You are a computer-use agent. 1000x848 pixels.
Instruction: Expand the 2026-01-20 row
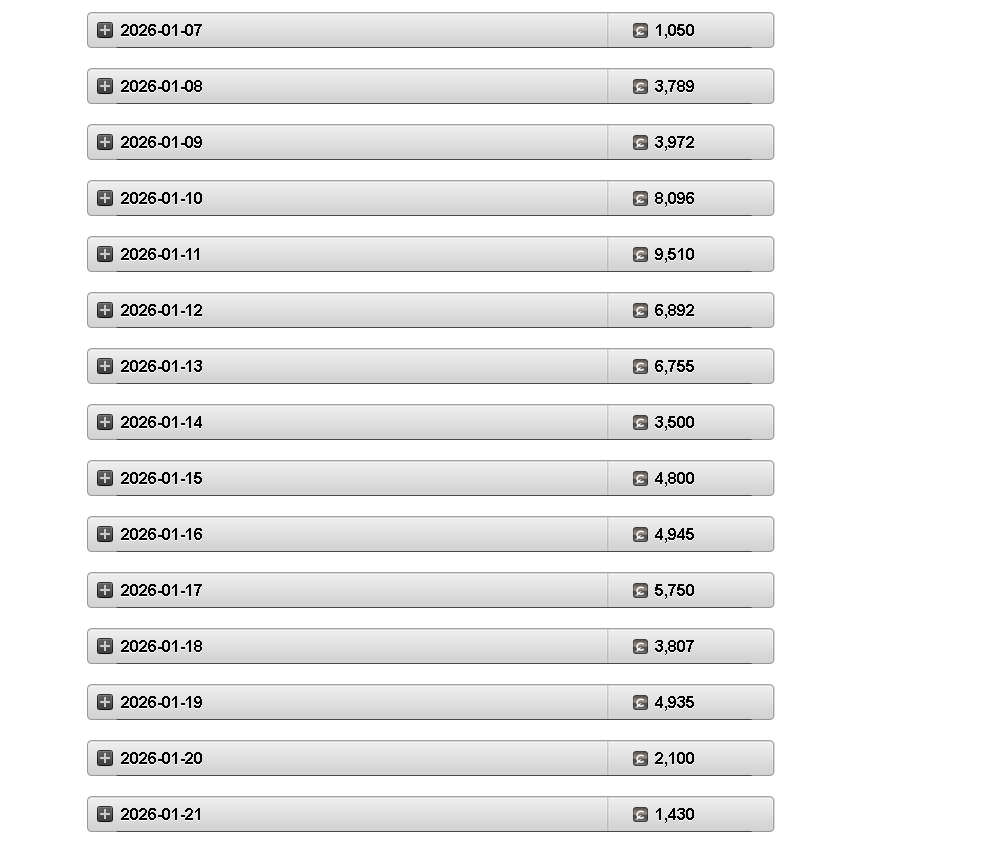[105, 759]
